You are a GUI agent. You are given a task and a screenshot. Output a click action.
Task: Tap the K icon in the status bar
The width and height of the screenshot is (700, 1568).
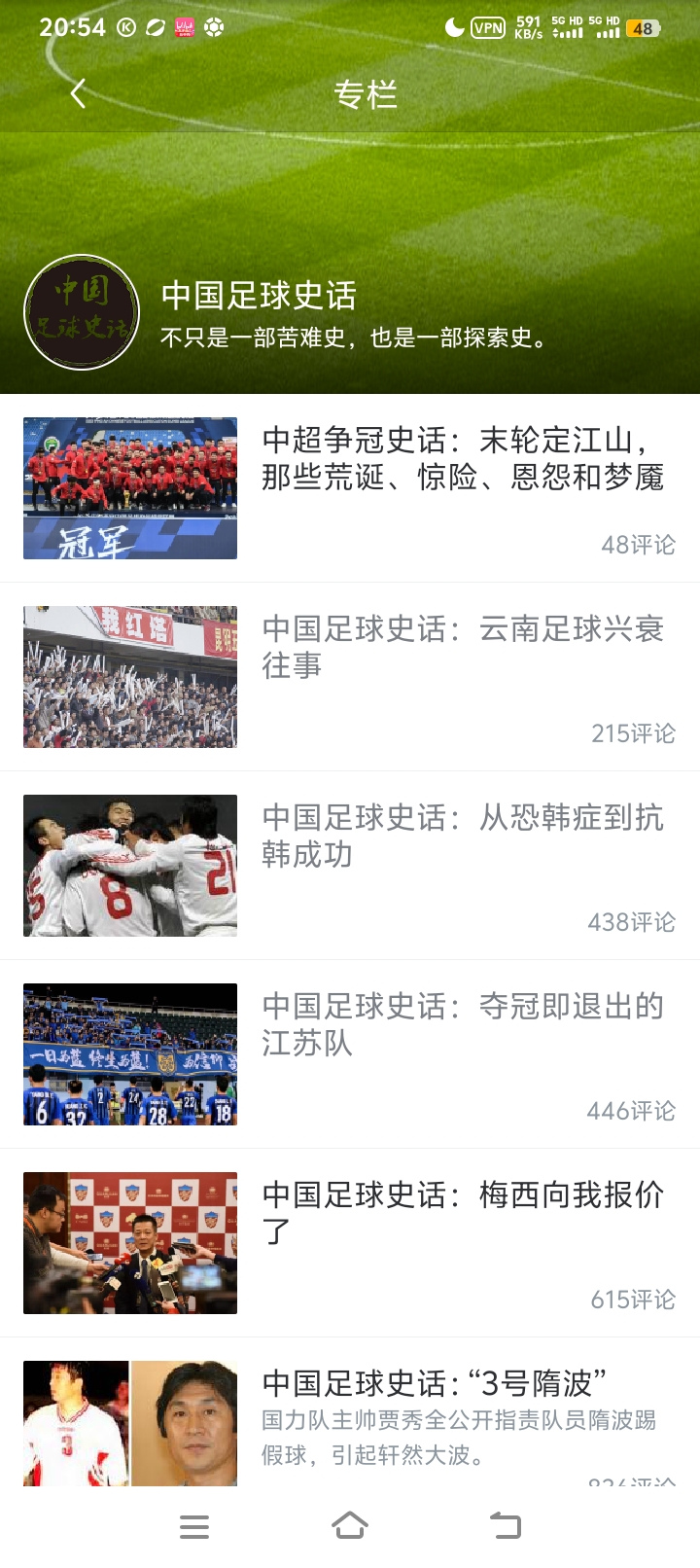click(124, 27)
